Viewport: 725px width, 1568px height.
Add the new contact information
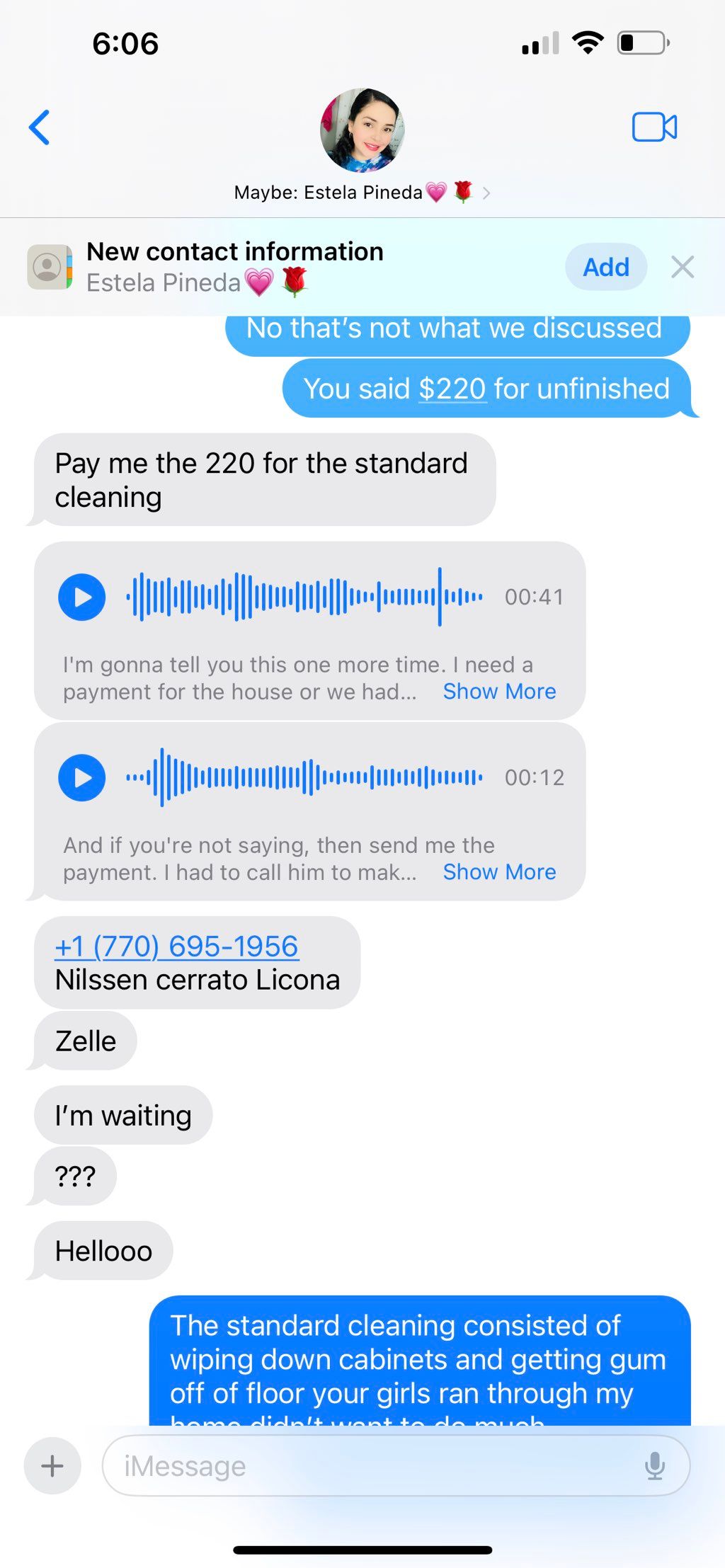pyautogui.click(x=605, y=267)
